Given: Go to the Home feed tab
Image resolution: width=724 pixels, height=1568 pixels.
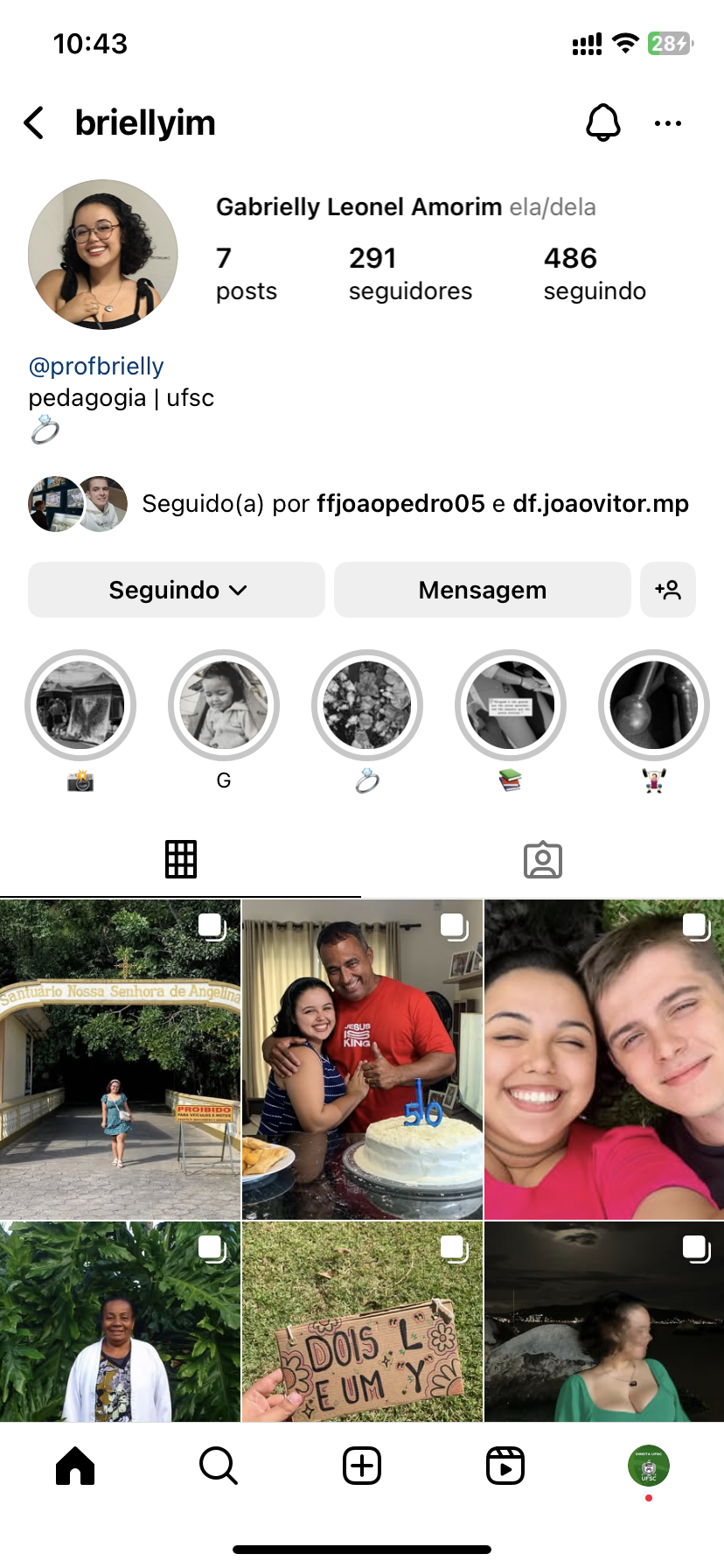Looking at the screenshot, I should click(x=75, y=1466).
